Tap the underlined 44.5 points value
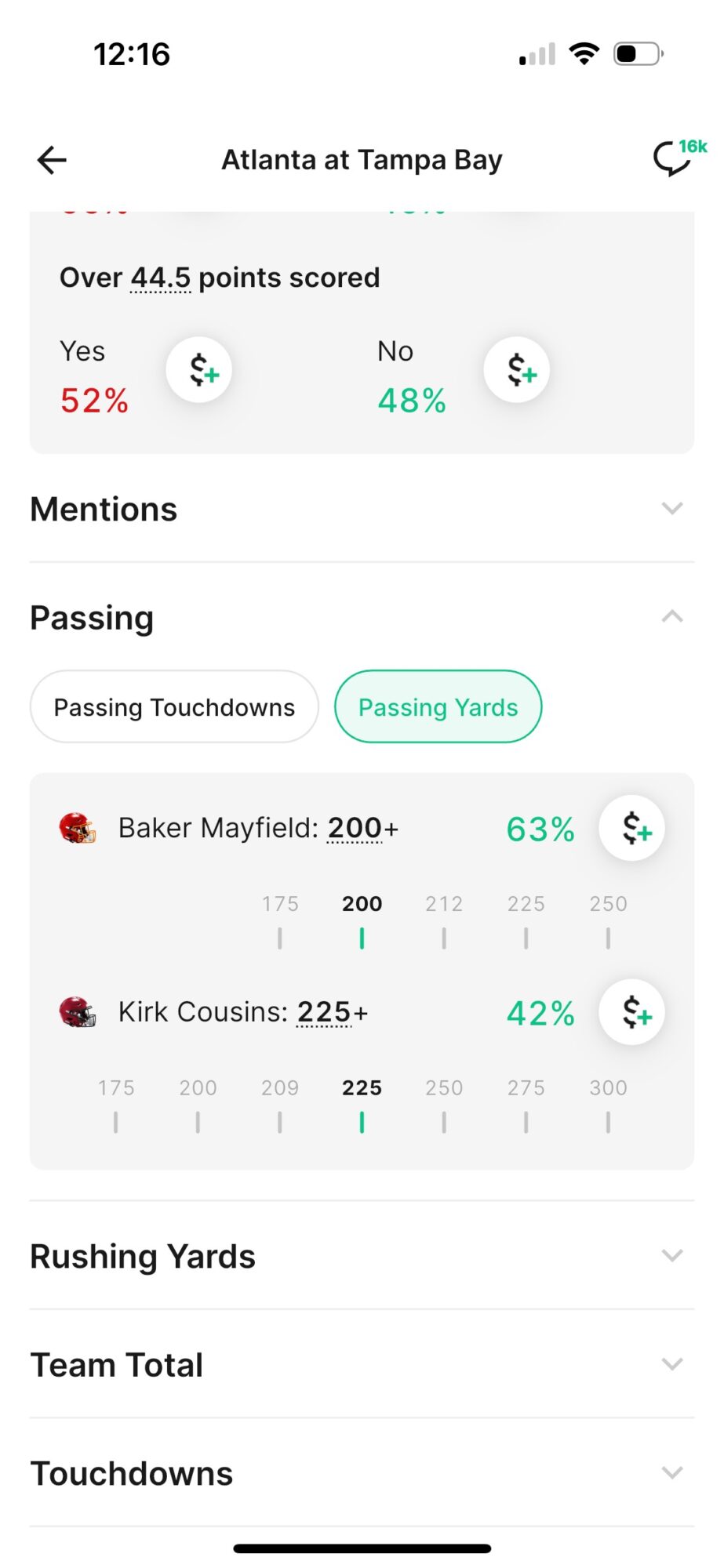Screen dimensions: 724x1568 click(x=161, y=278)
